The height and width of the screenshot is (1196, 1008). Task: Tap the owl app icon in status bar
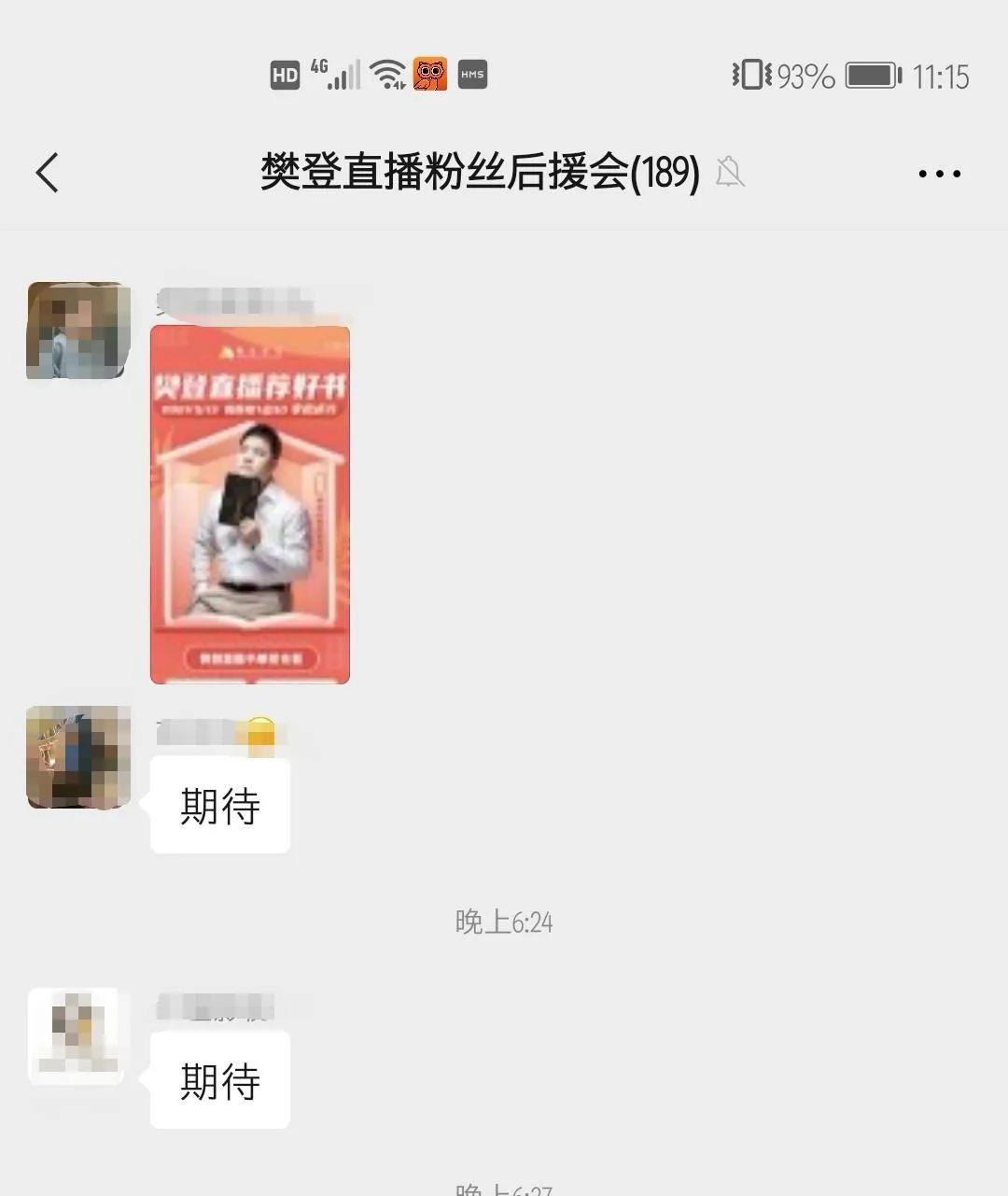(x=430, y=73)
